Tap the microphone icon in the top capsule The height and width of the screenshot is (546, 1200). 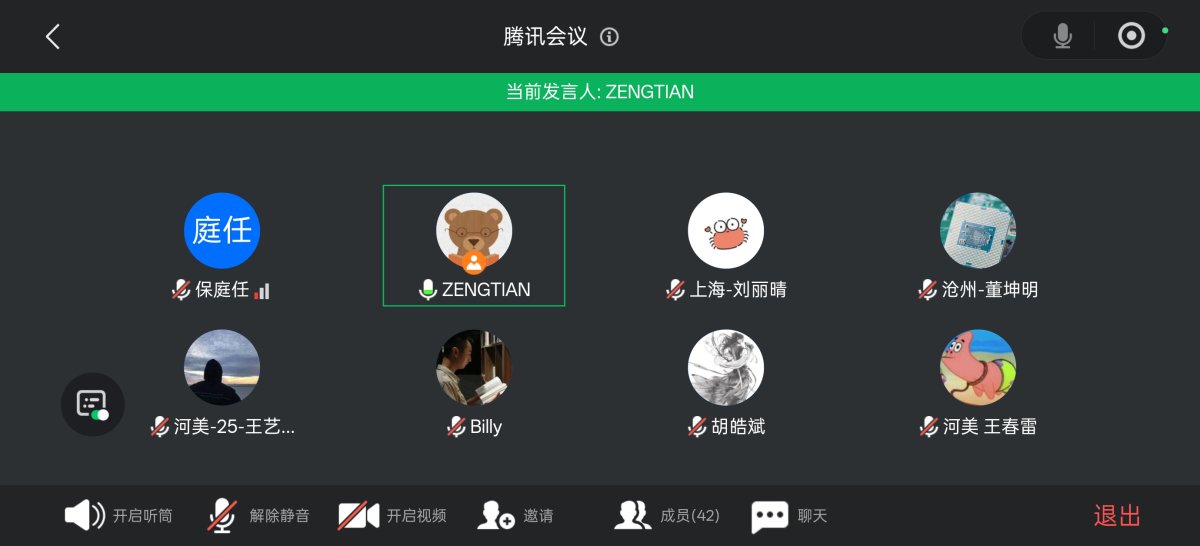1062,37
